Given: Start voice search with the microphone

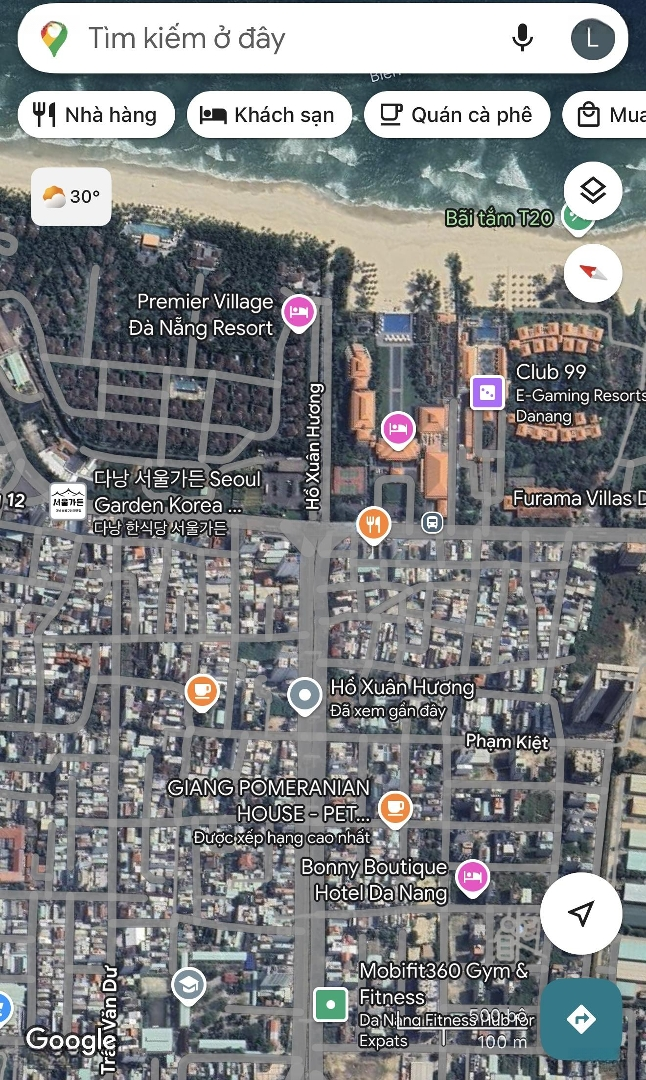Looking at the screenshot, I should tap(523, 38).
